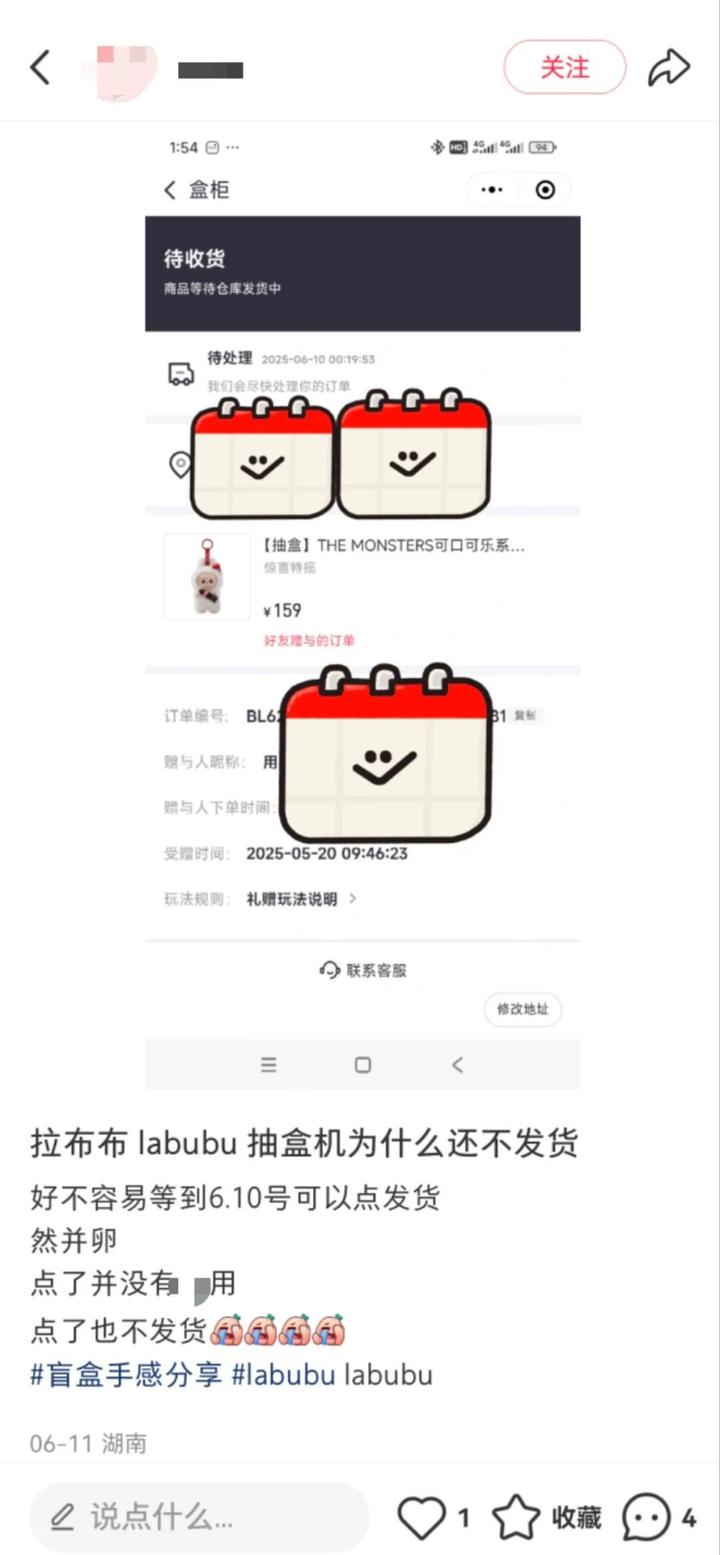Like this post with the heart icon
The image size is (720, 1555).
tap(421, 1518)
